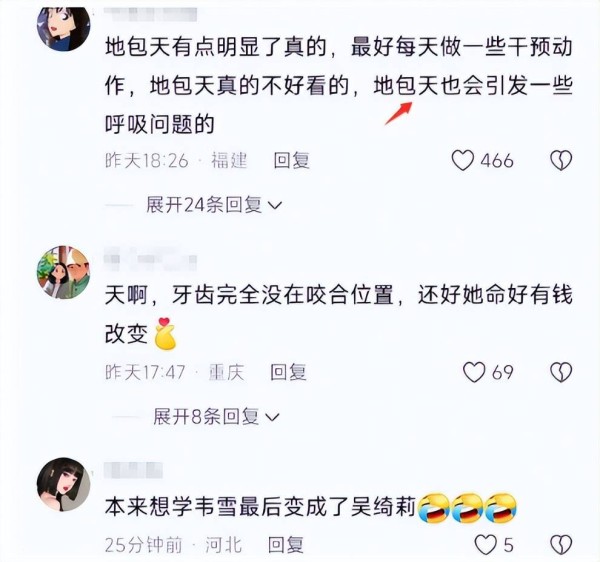Image resolution: width=600 pixels, height=562 pixels.
Task: Open the avatar of the 重庆 commenter
Action: pyautogui.click(x=64, y=271)
